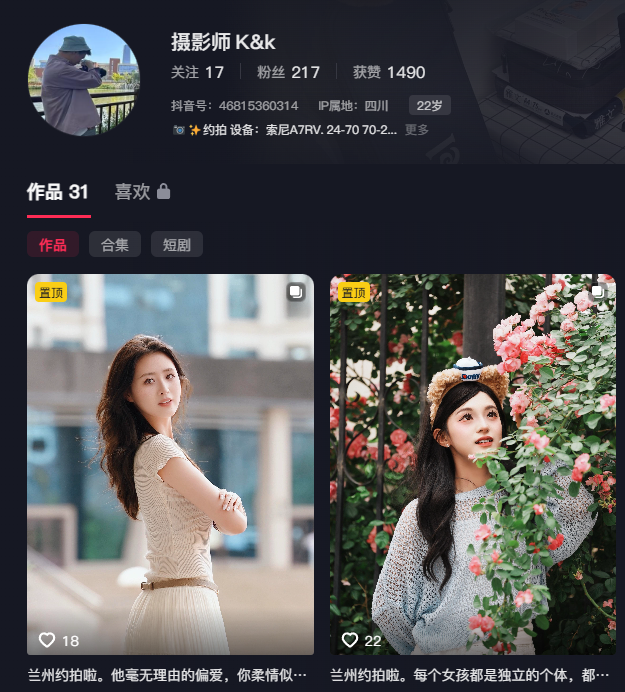Switch to the 作品 31 tab
Viewport: 625px width, 692px height.
click(x=58, y=192)
